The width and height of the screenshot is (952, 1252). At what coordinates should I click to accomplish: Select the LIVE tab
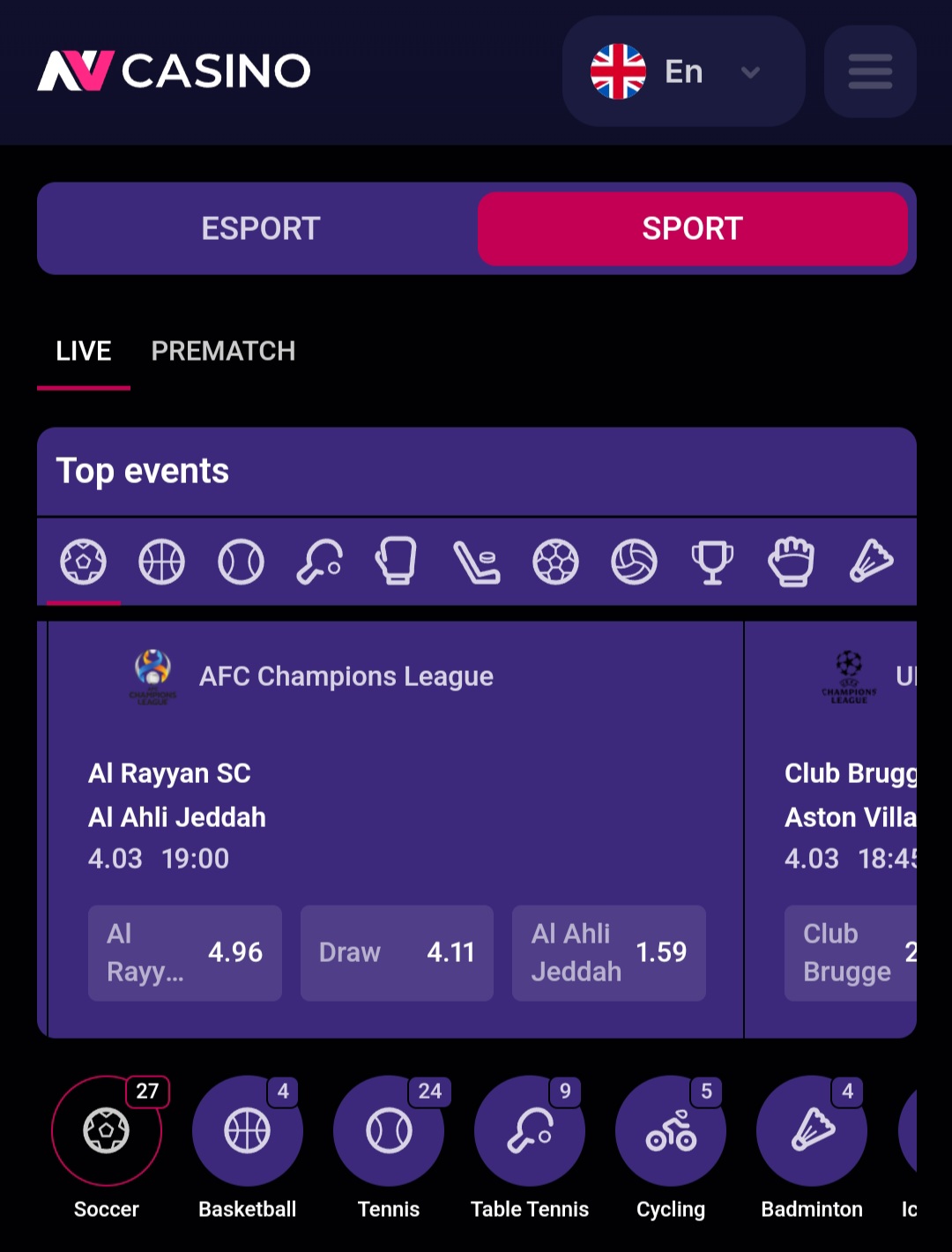(84, 351)
